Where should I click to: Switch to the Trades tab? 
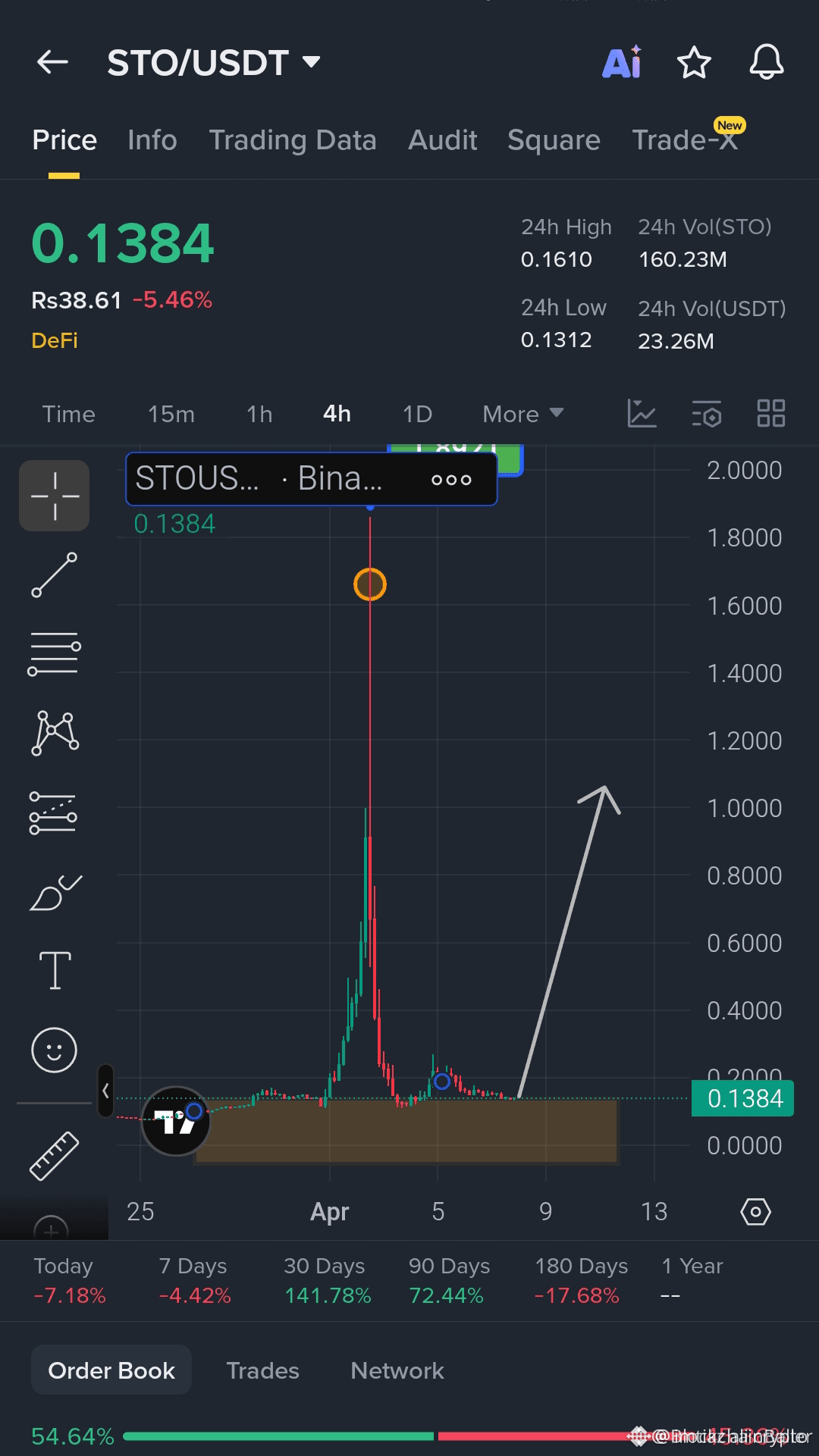(263, 1370)
